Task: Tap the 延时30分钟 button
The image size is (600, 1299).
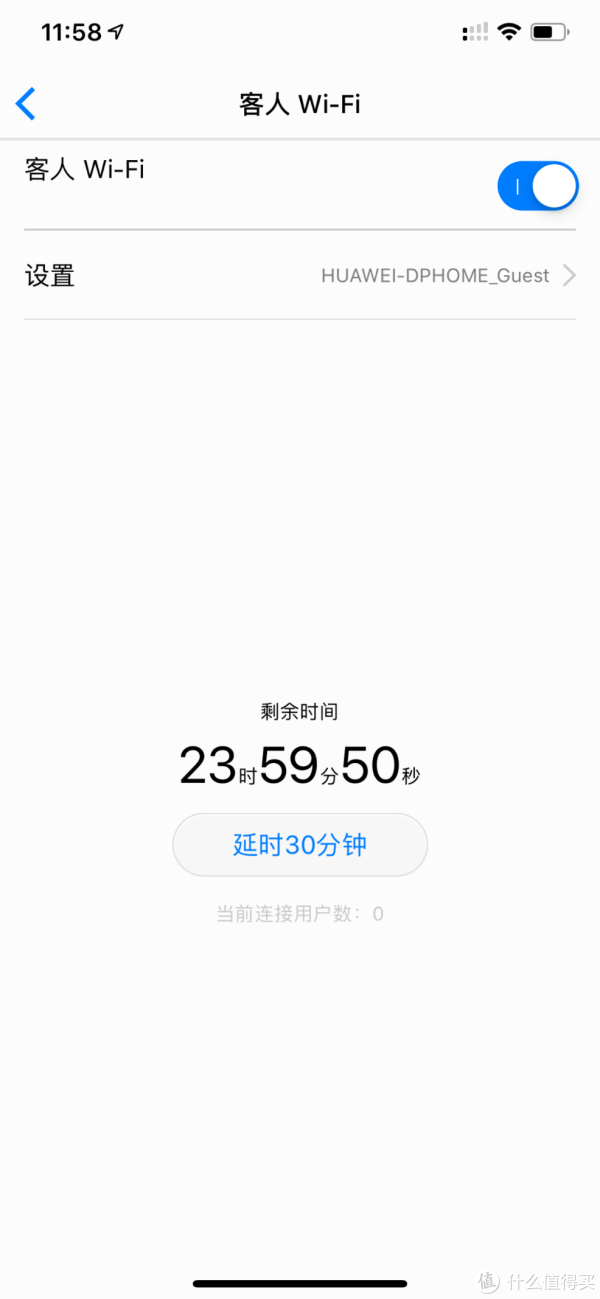Action: (300, 845)
